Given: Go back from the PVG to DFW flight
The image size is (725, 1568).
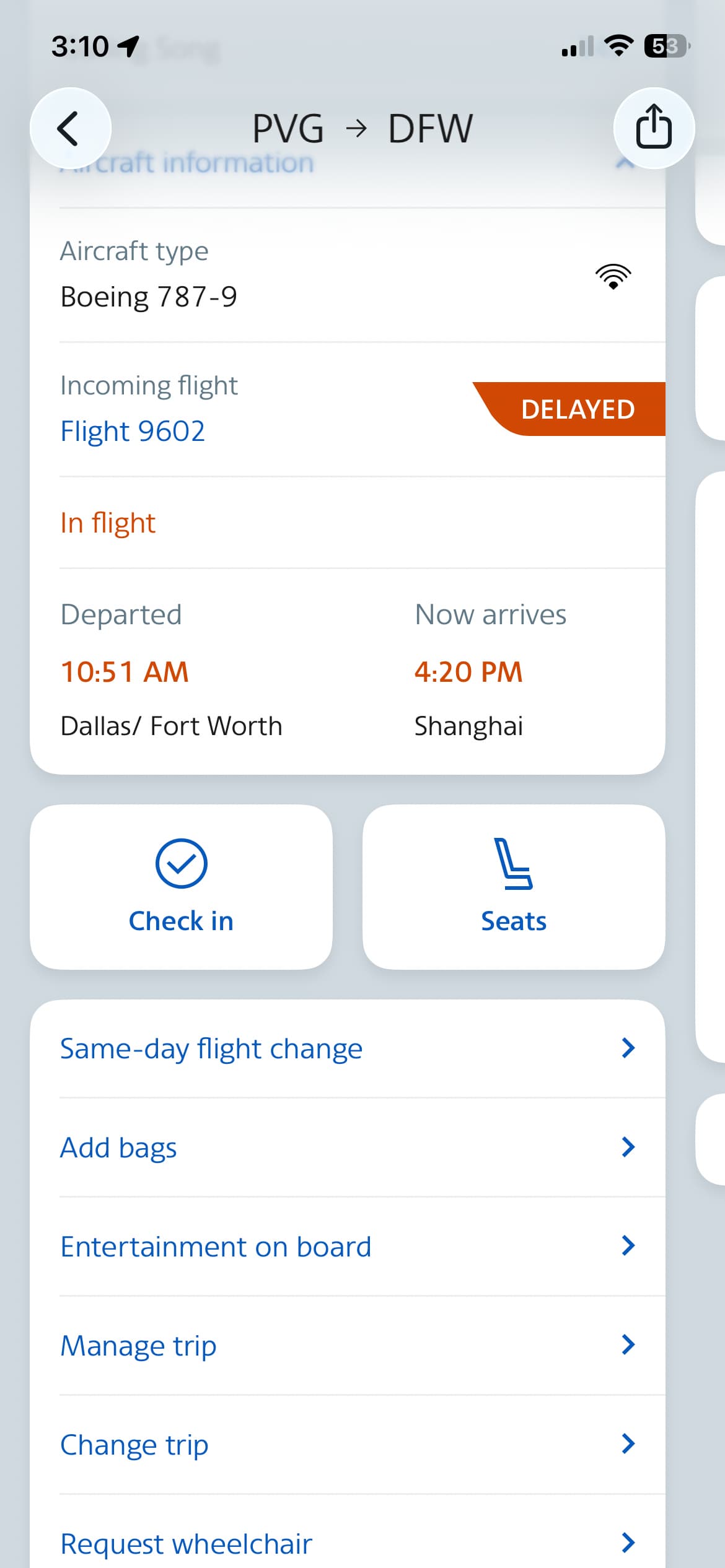Looking at the screenshot, I should 70,128.
